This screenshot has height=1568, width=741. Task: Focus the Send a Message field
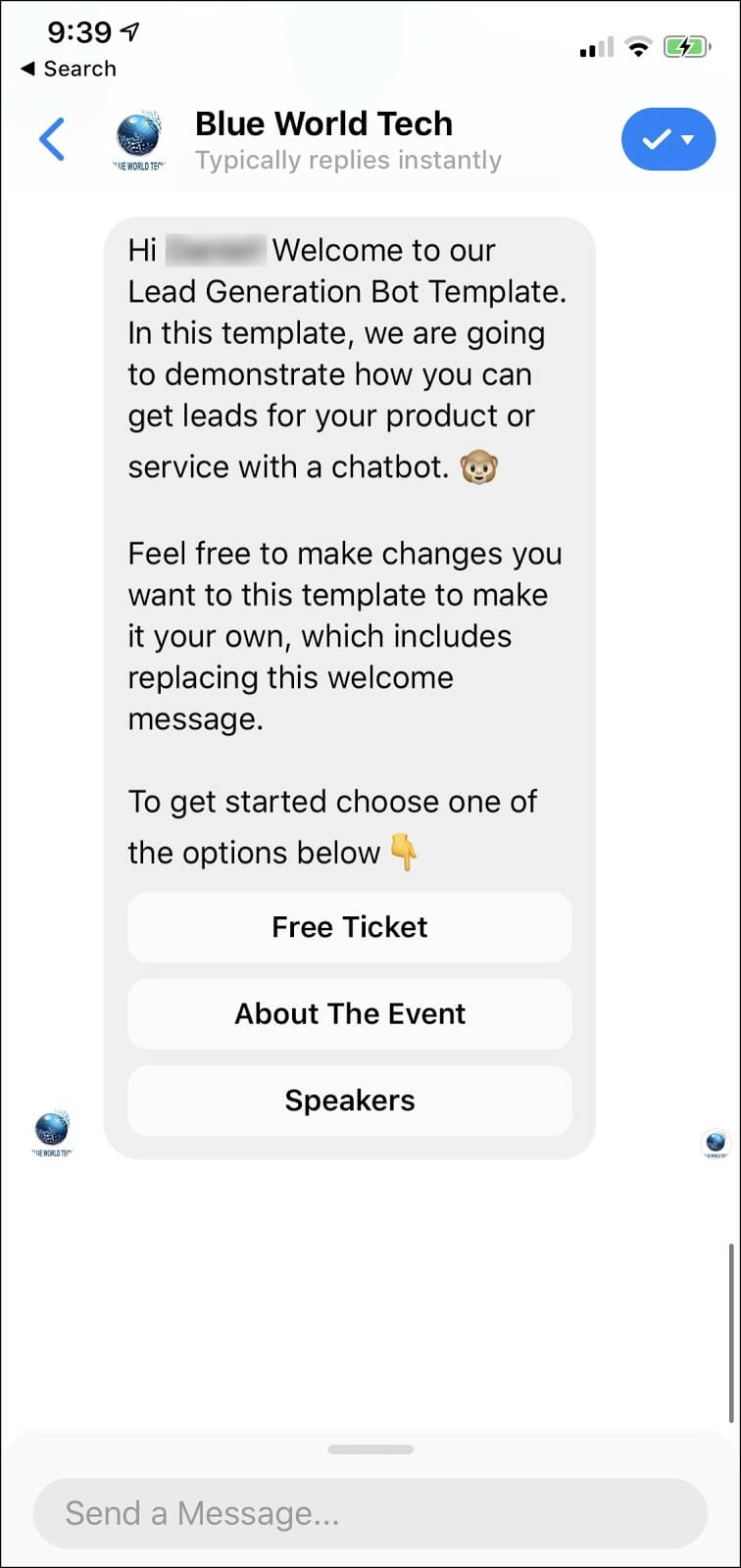coord(370,1513)
